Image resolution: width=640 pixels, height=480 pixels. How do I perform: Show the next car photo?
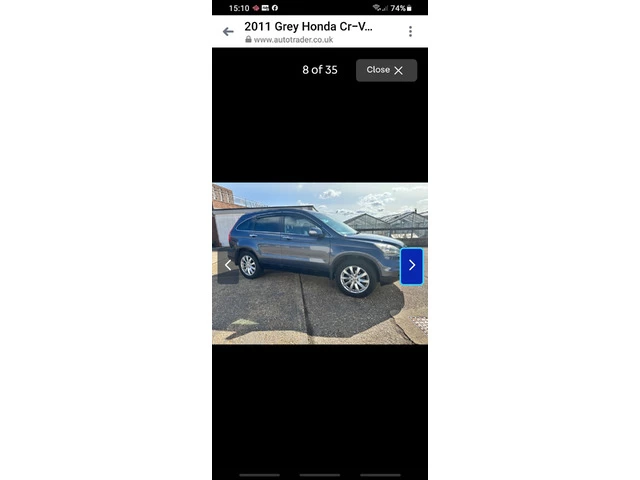click(411, 266)
